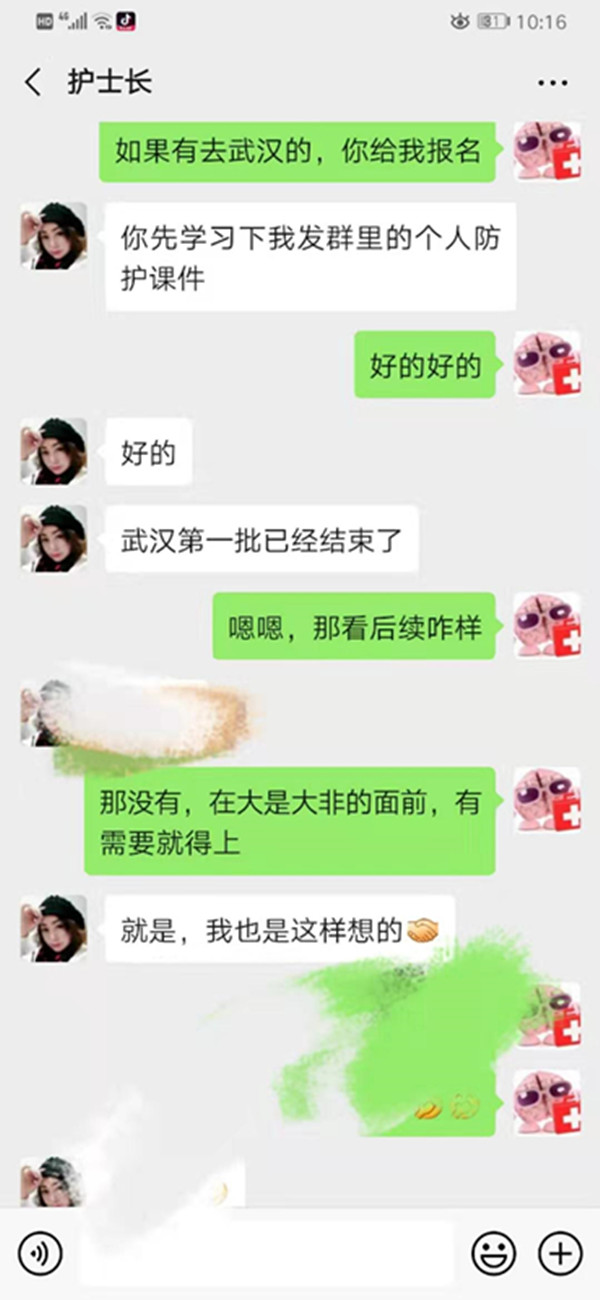Open the emoji picker
The image size is (600, 1300).
pos(494,1252)
